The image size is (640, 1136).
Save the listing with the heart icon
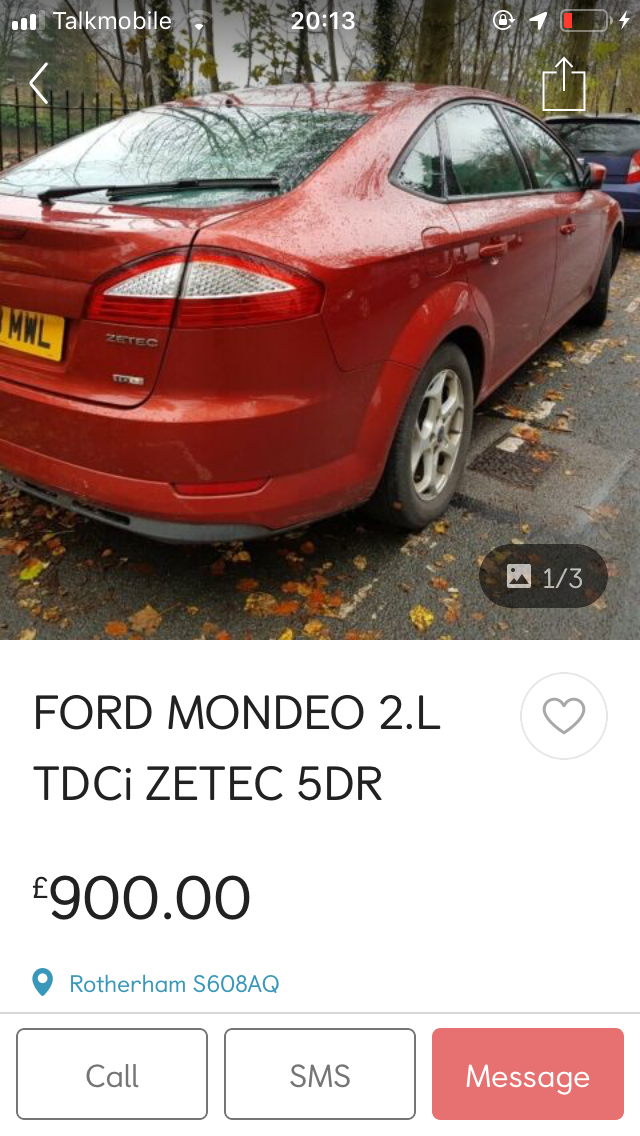point(564,716)
